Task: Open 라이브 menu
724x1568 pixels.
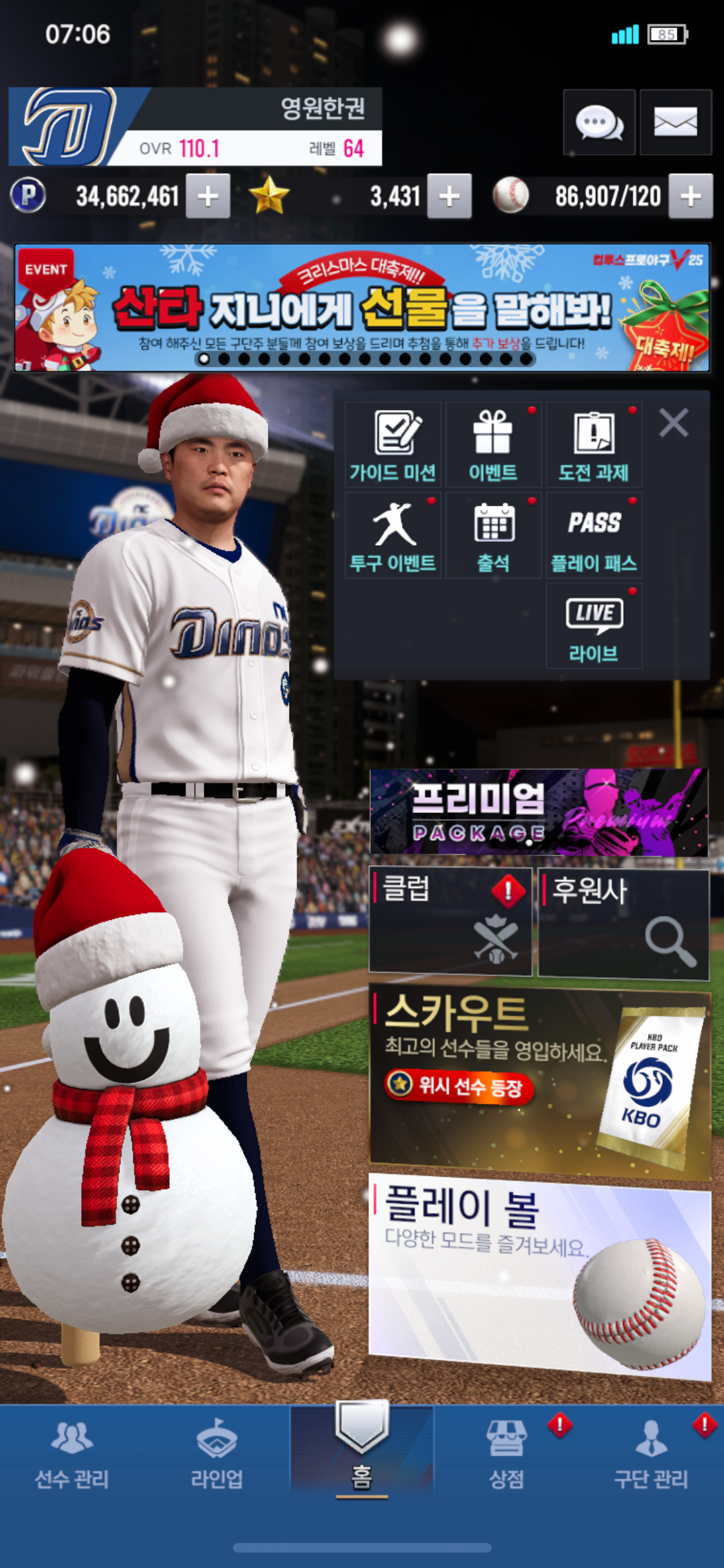Action: pos(593,626)
